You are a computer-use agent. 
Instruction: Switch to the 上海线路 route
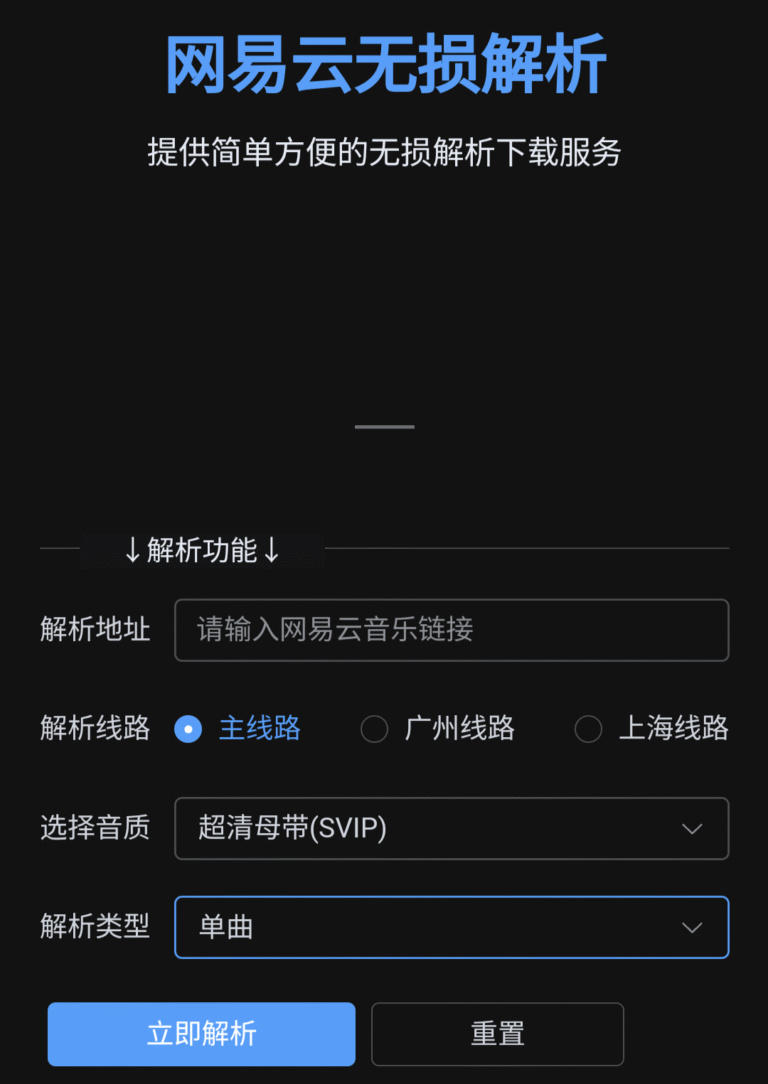[589, 729]
